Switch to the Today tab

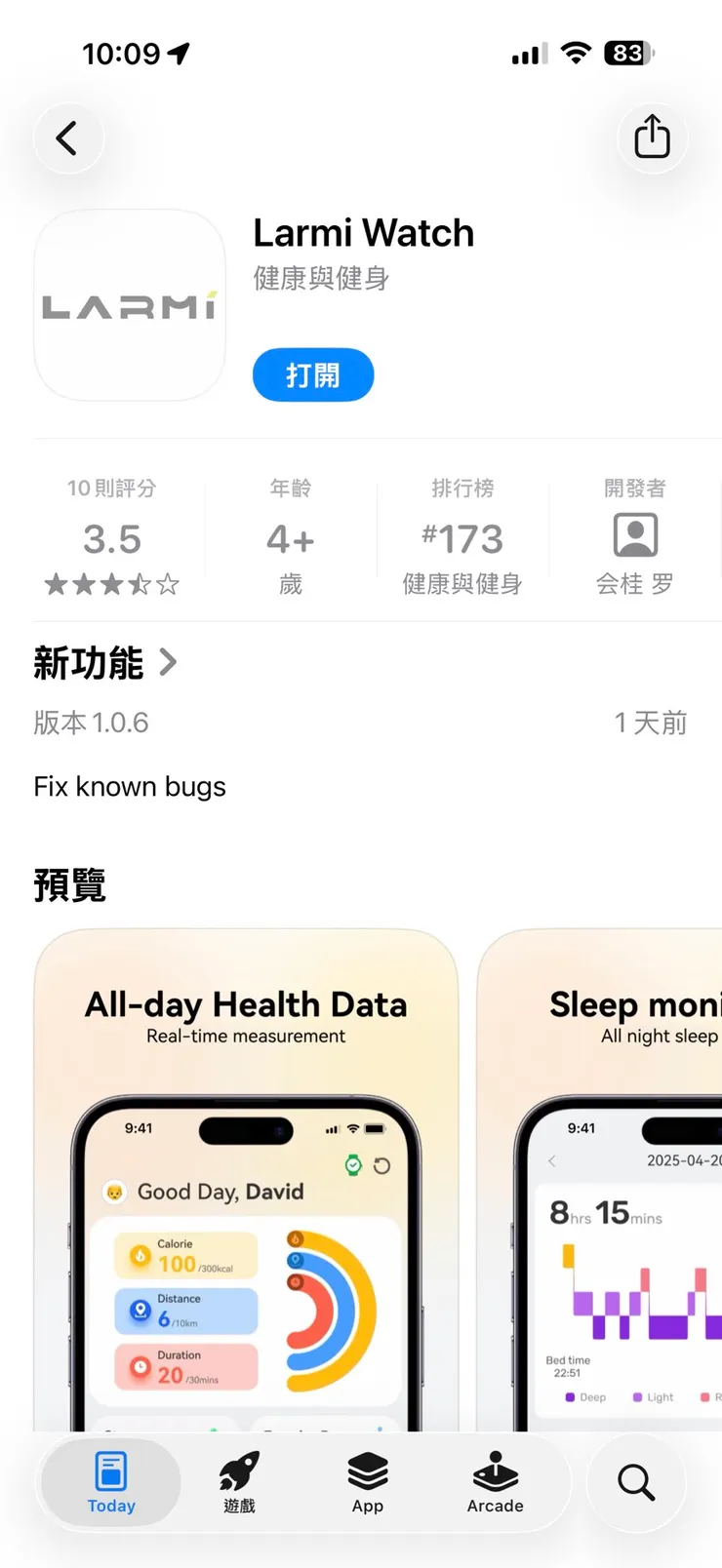(109, 1482)
